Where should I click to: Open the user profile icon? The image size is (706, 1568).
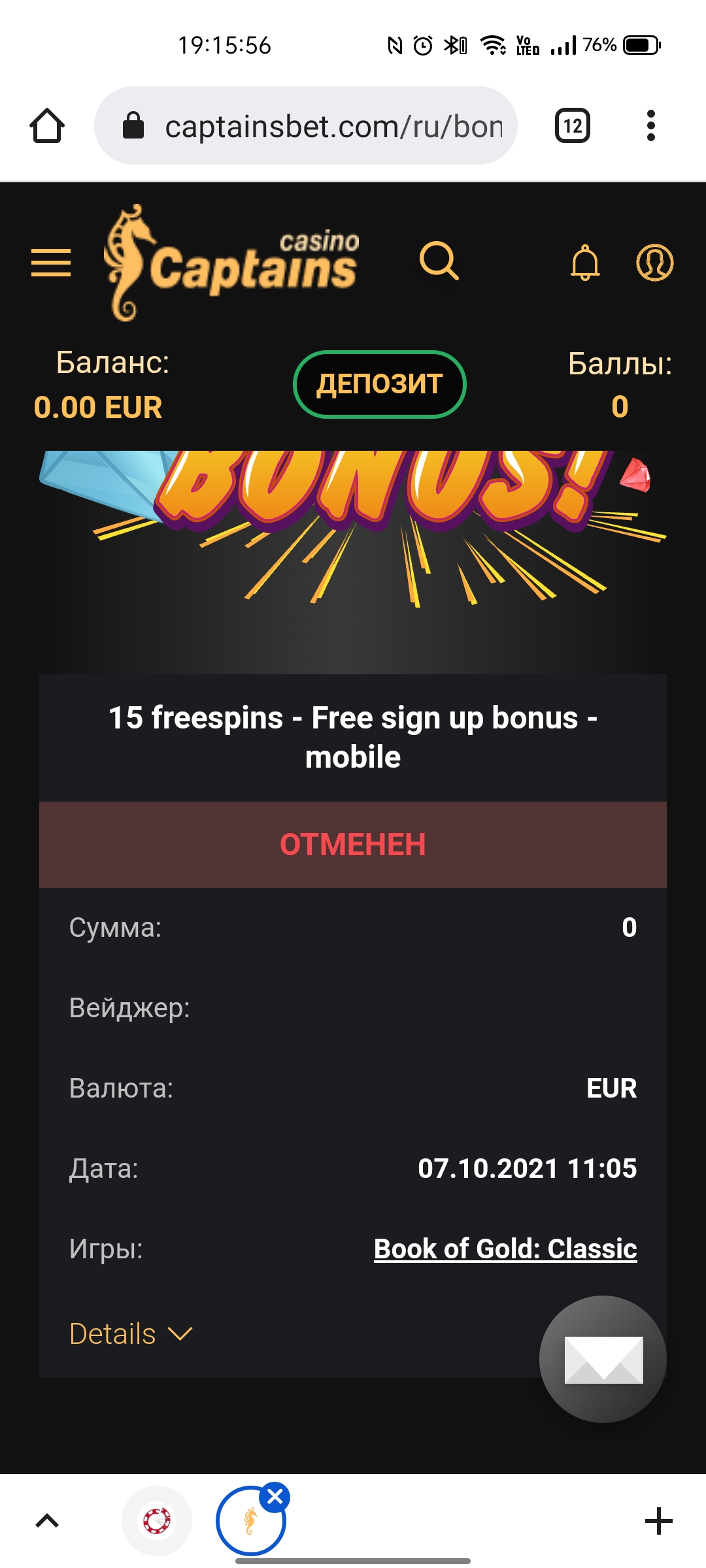point(654,263)
